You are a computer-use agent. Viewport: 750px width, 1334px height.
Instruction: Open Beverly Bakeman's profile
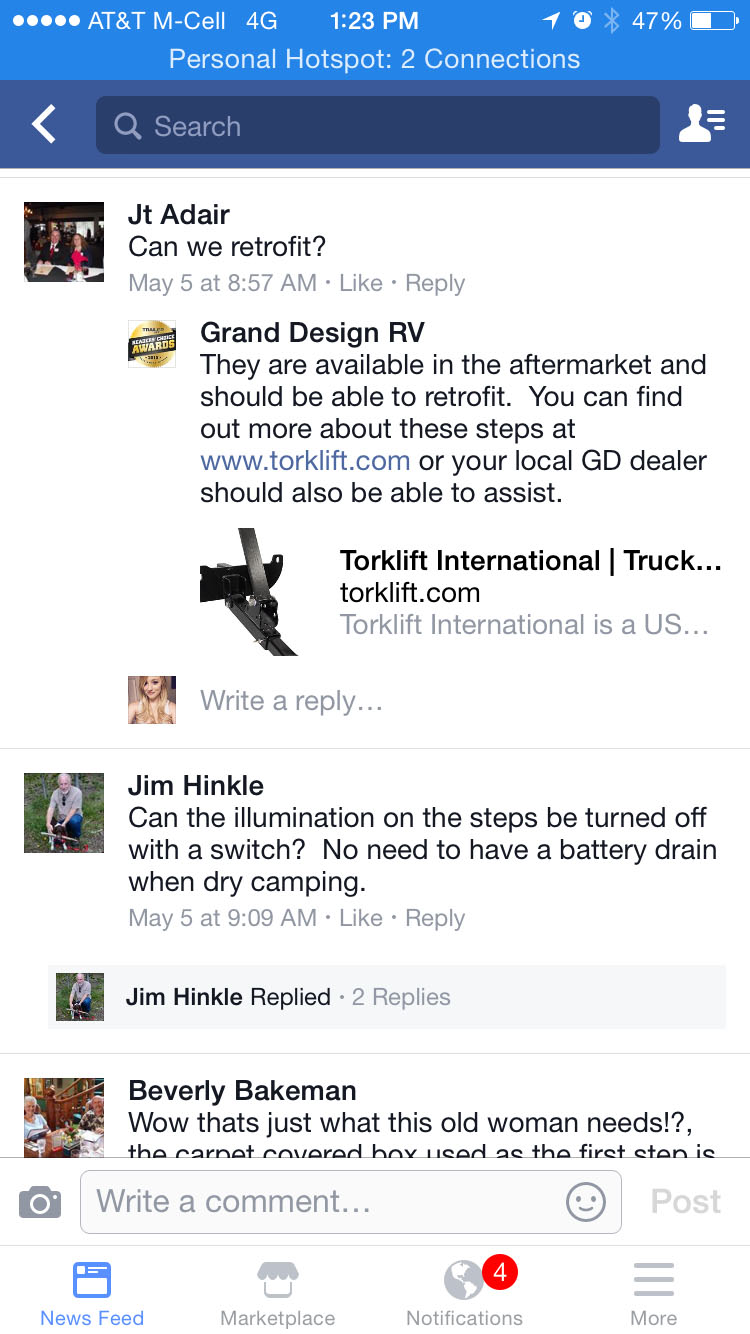click(242, 1090)
